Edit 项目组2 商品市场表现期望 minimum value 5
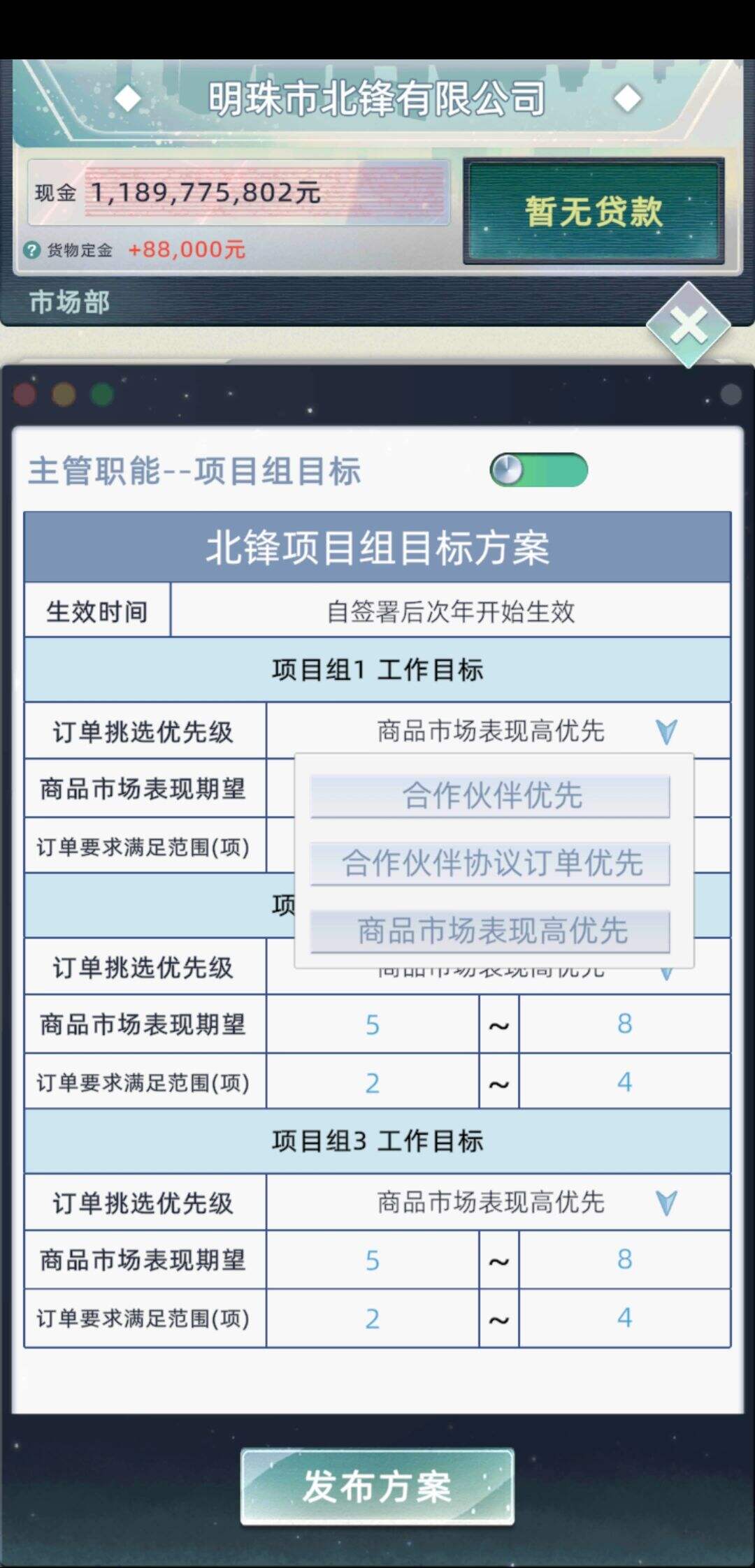 373,1025
